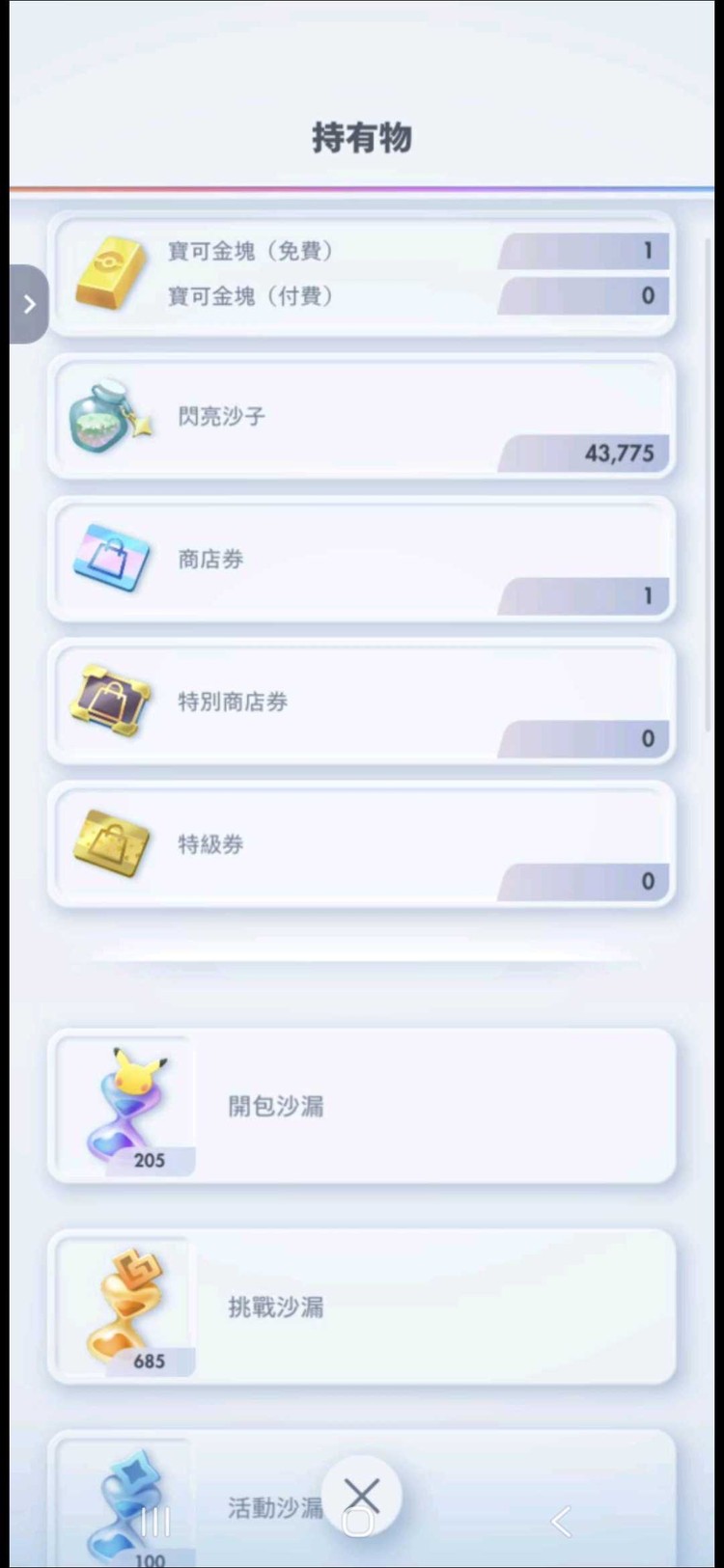Tap the 特級券 premium ticket icon
Viewport: 724px width, 1568px height.
point(109,843)
